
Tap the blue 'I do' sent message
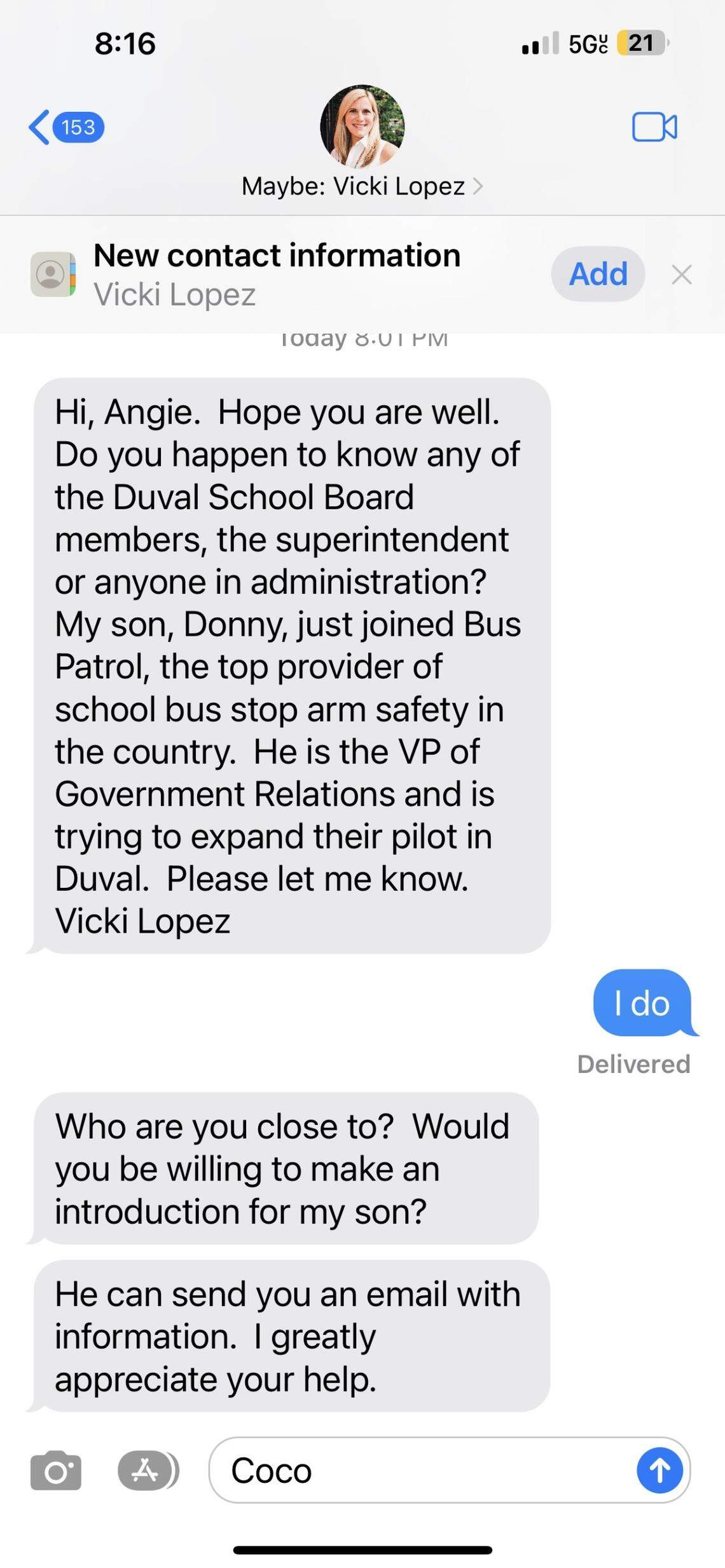click(641, 1005)
